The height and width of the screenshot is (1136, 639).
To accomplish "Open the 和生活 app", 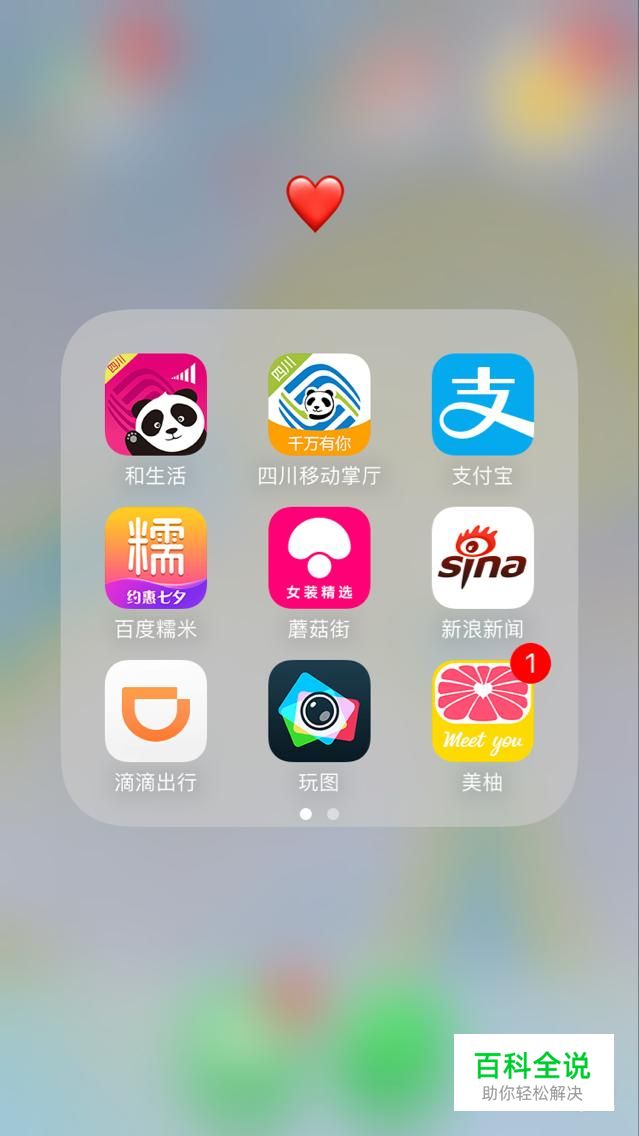I will pos(155,404).
